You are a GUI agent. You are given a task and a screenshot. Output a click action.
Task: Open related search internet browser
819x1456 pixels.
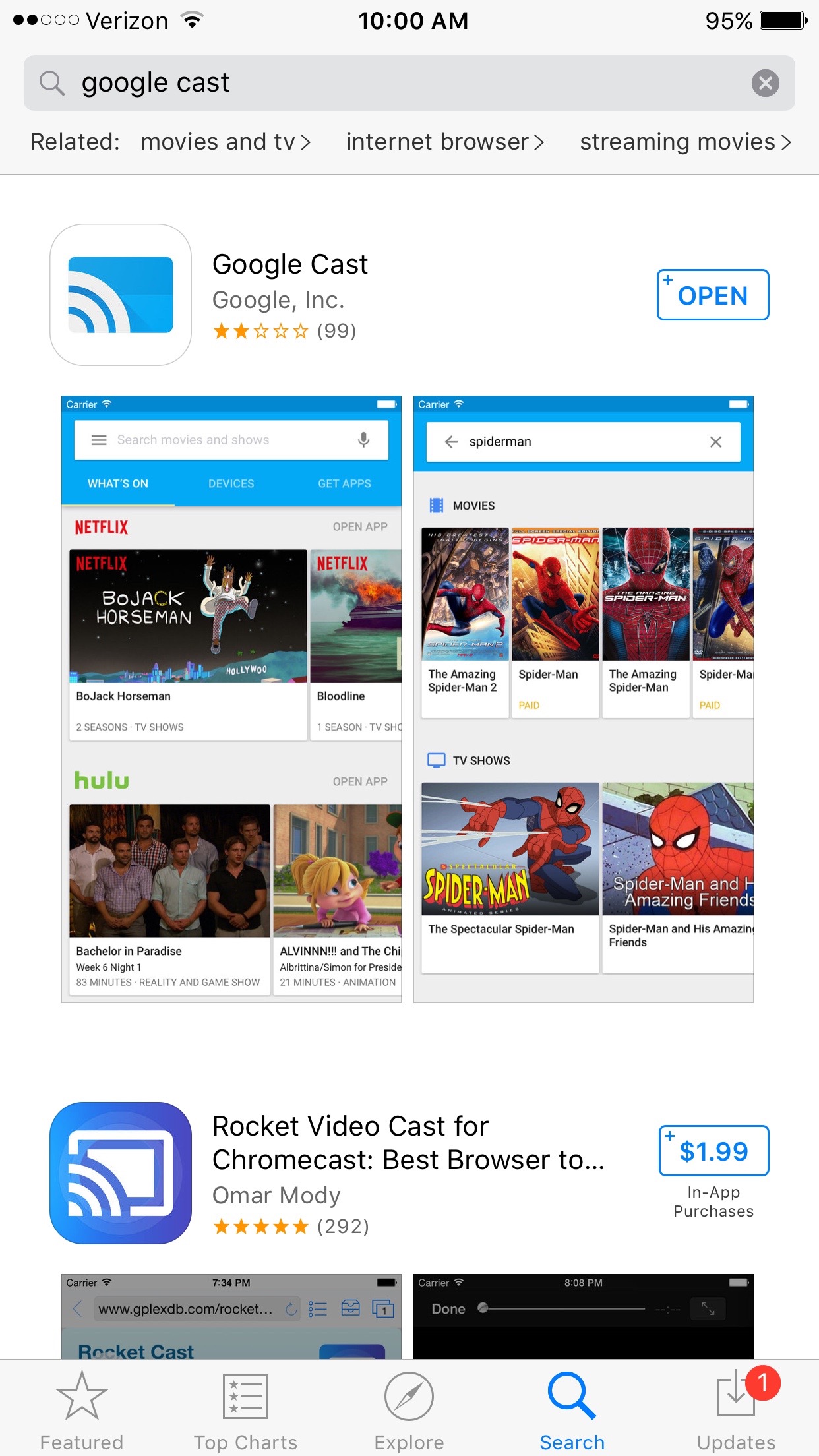(x=445, y=142)
